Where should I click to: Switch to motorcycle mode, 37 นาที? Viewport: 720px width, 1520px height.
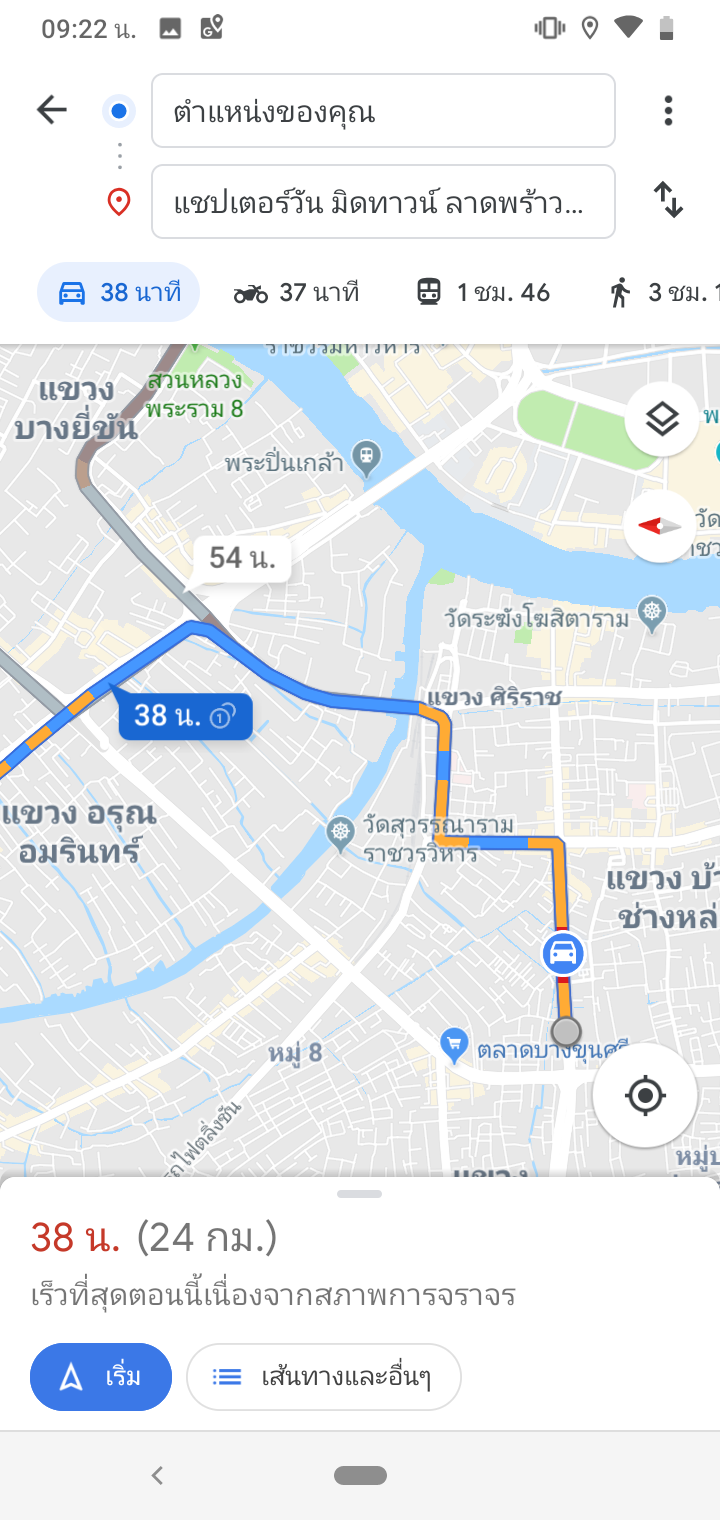tap(296, 293)
